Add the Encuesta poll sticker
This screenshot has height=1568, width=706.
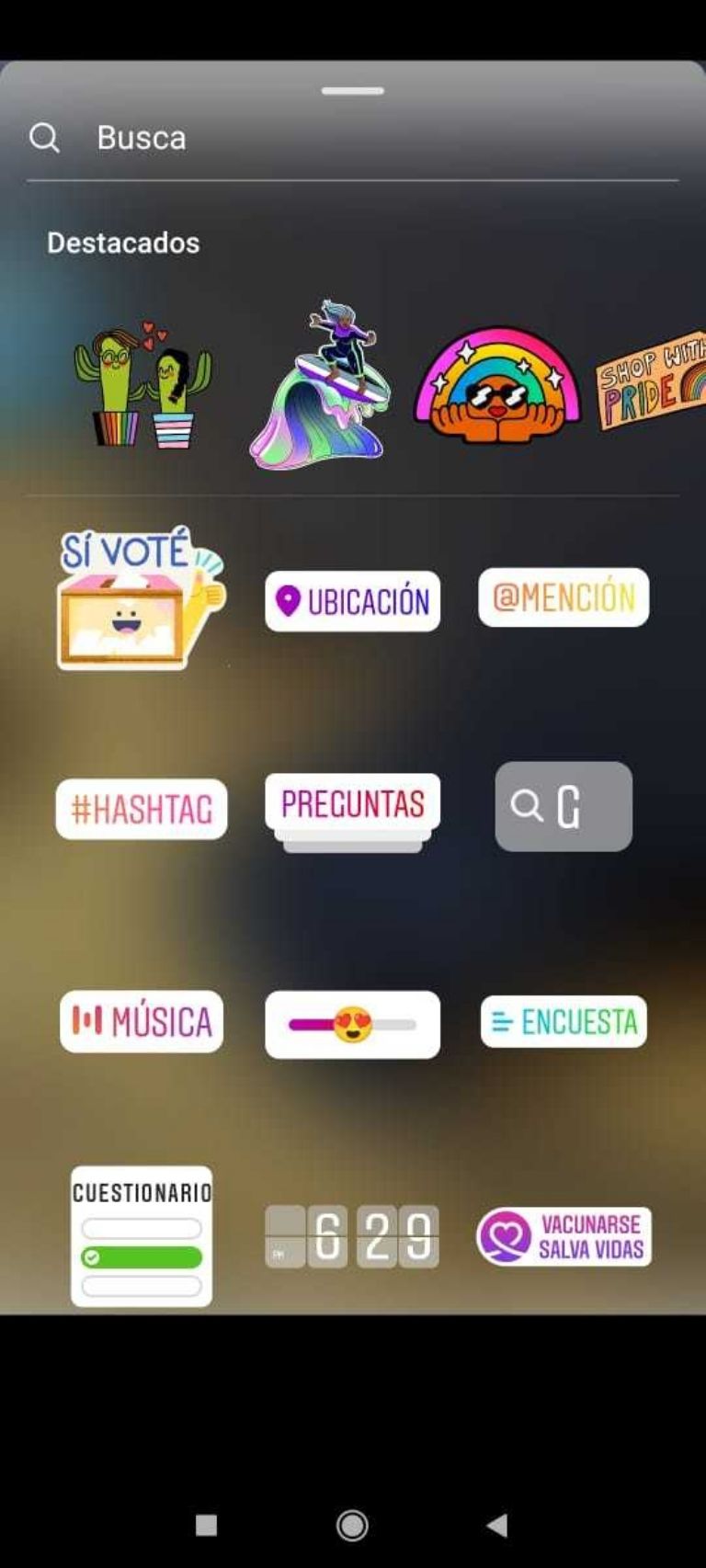pos(564,1021)
